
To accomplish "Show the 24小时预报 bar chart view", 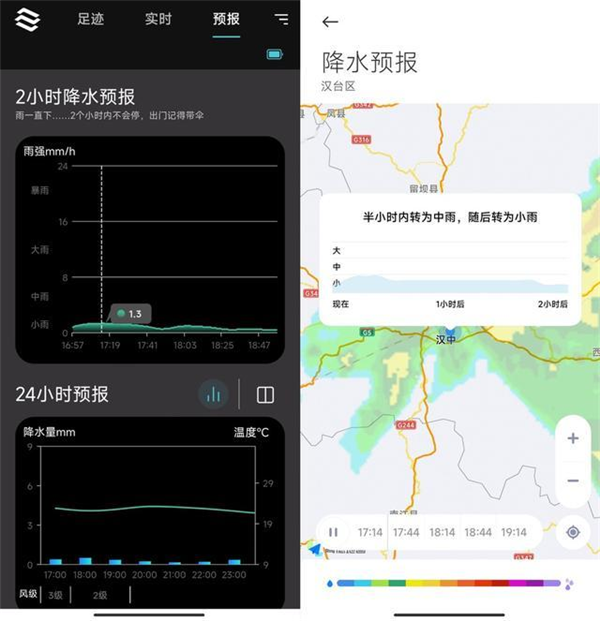I will pos(212,394).
